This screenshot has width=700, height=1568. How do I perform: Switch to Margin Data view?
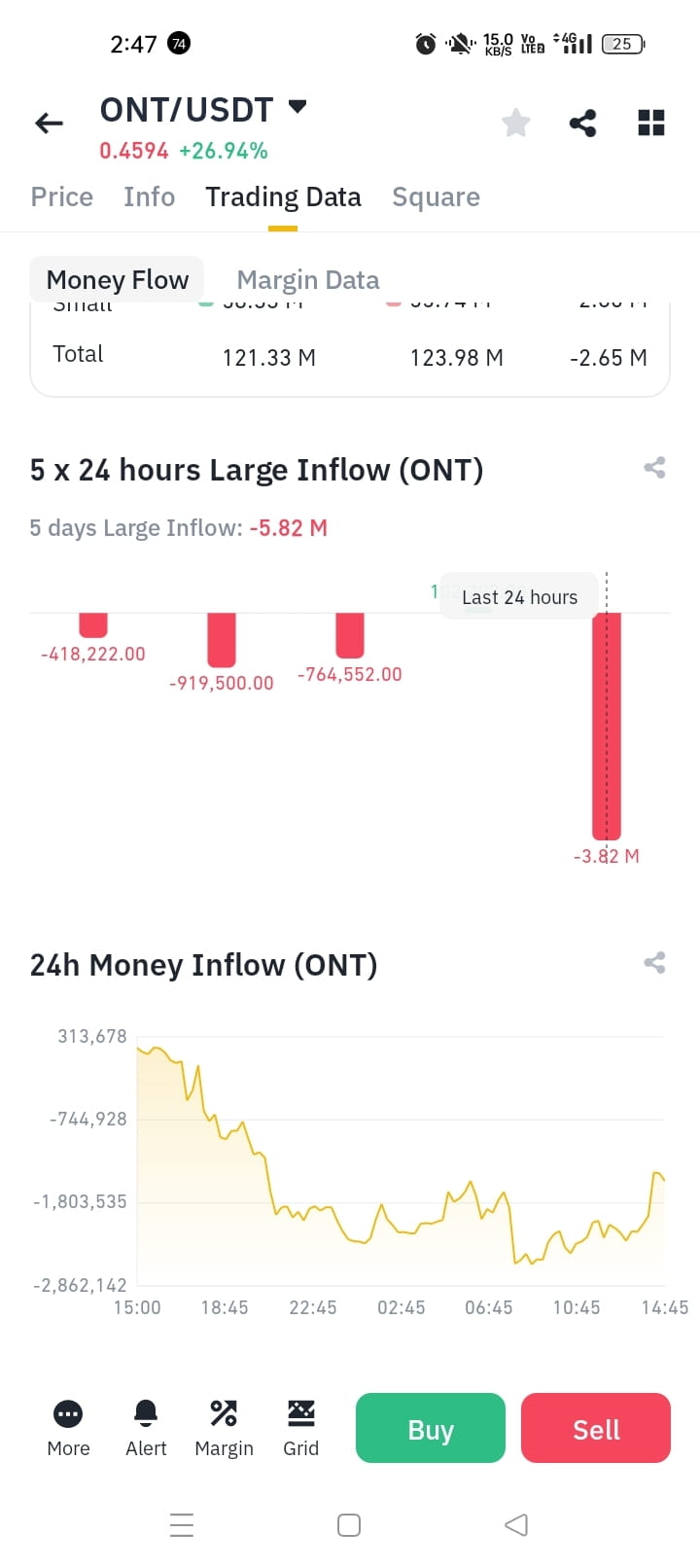click(x=307, y=279)
